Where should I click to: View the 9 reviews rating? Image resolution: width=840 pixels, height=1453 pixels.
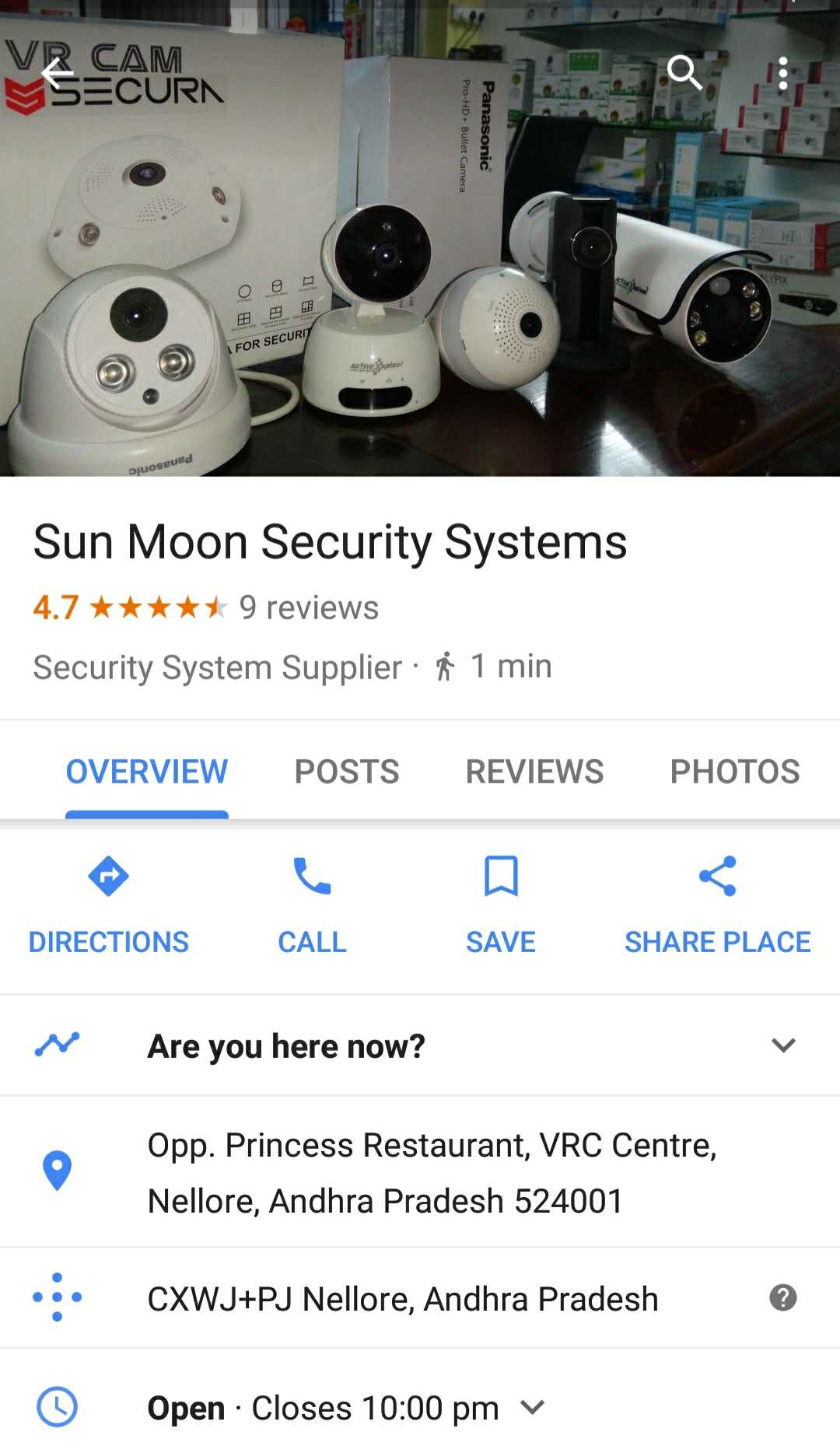point(309,607)
